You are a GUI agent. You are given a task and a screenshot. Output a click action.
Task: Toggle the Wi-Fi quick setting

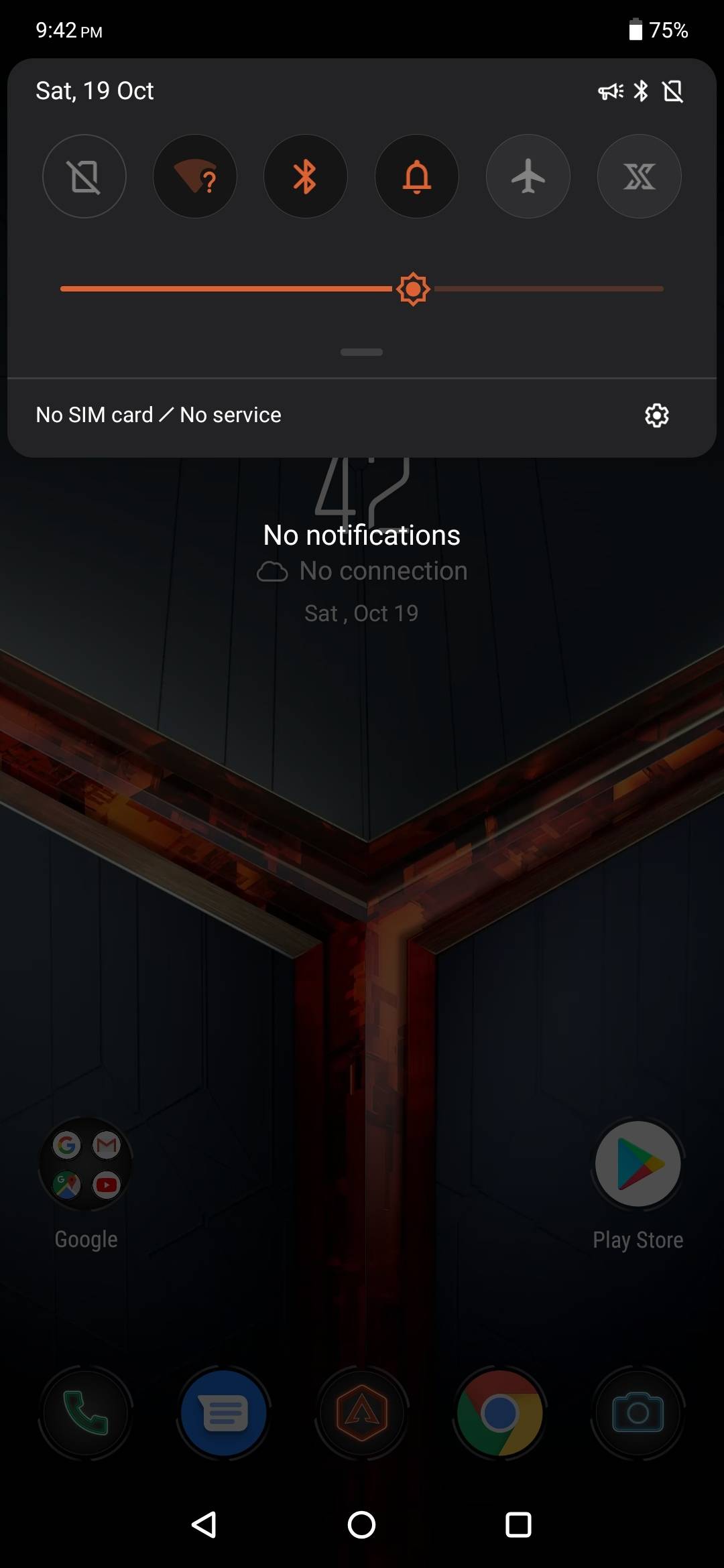pos(195,177)
